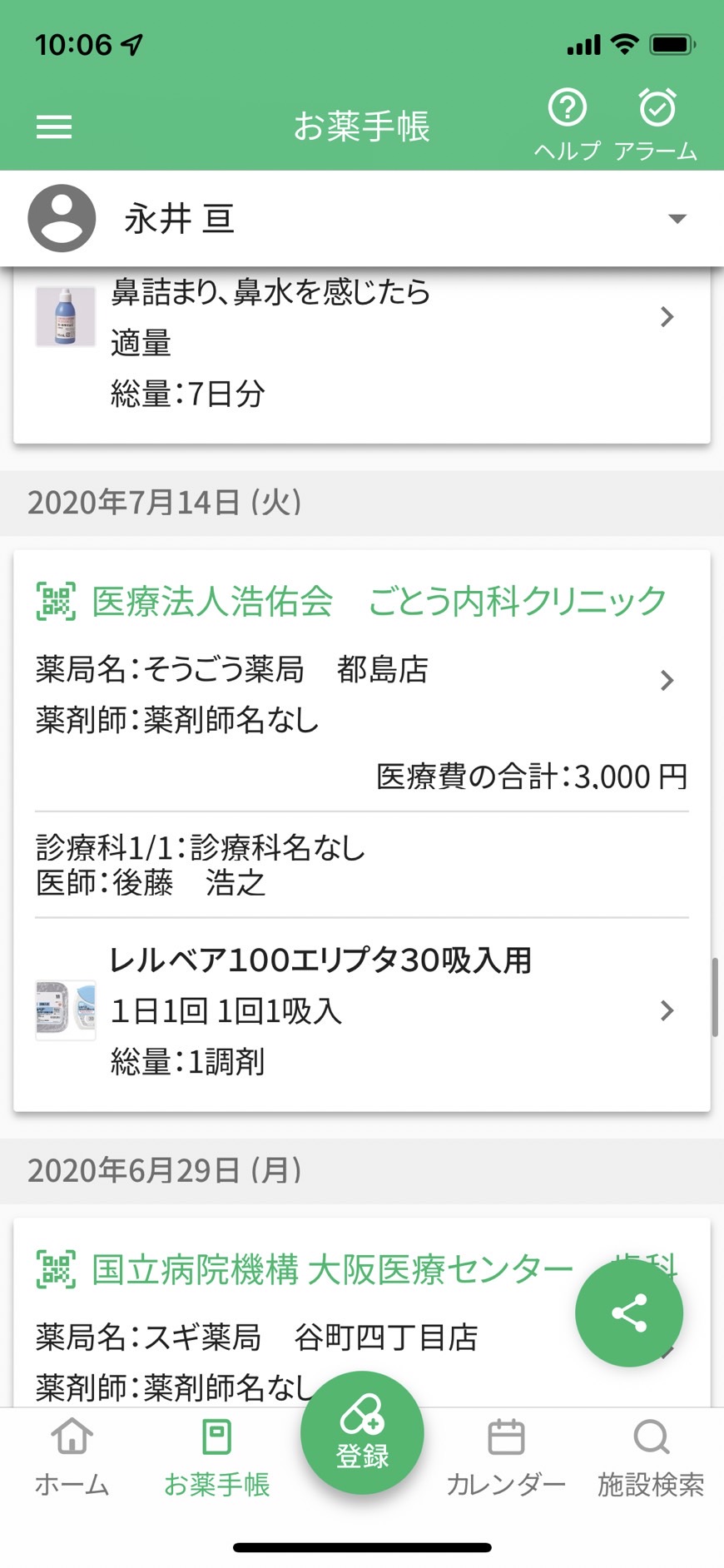Open アラーム alarm settings
The height and width of the screenshot is (1568, 724).
pos(657,124)
